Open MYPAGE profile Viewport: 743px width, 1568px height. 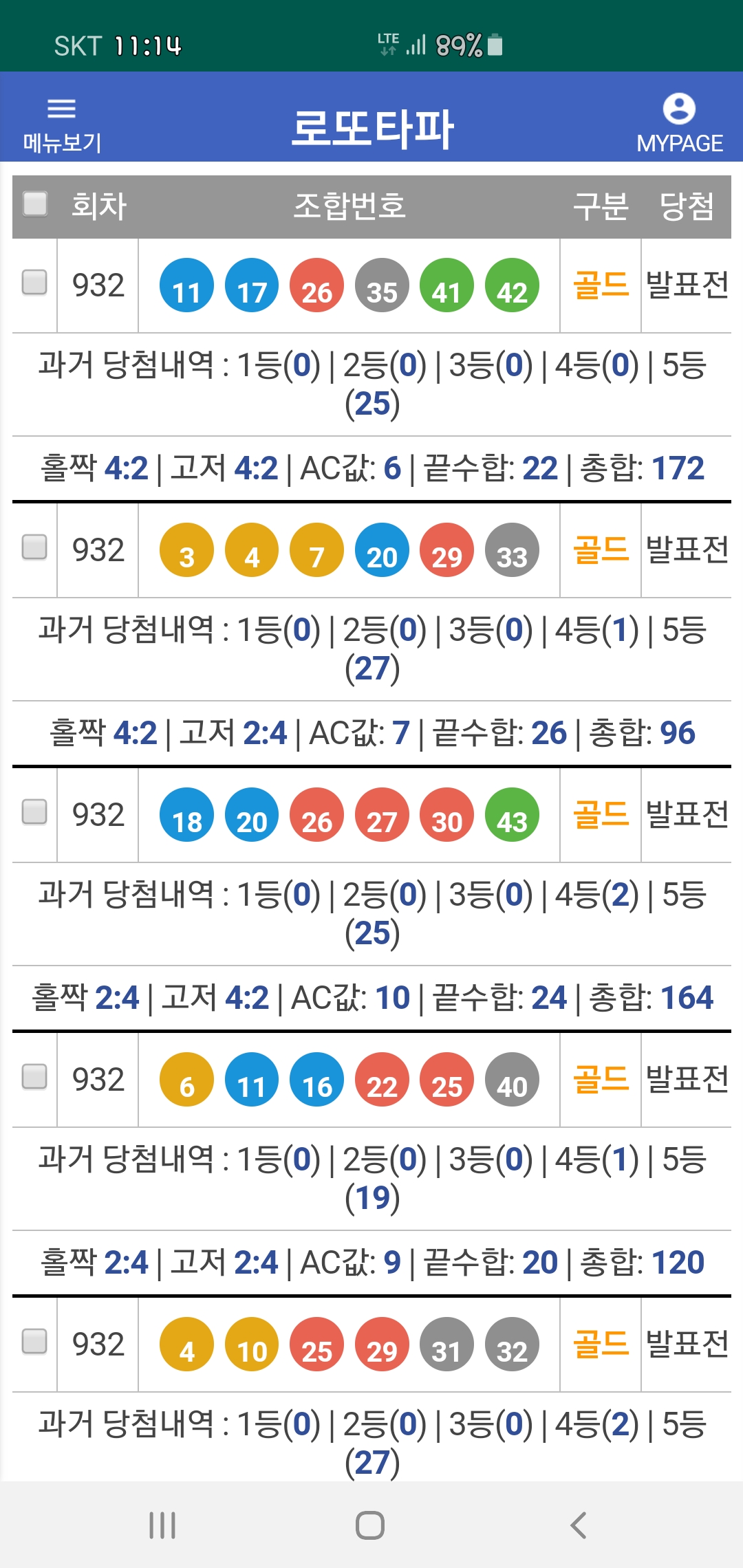point(679,124)
